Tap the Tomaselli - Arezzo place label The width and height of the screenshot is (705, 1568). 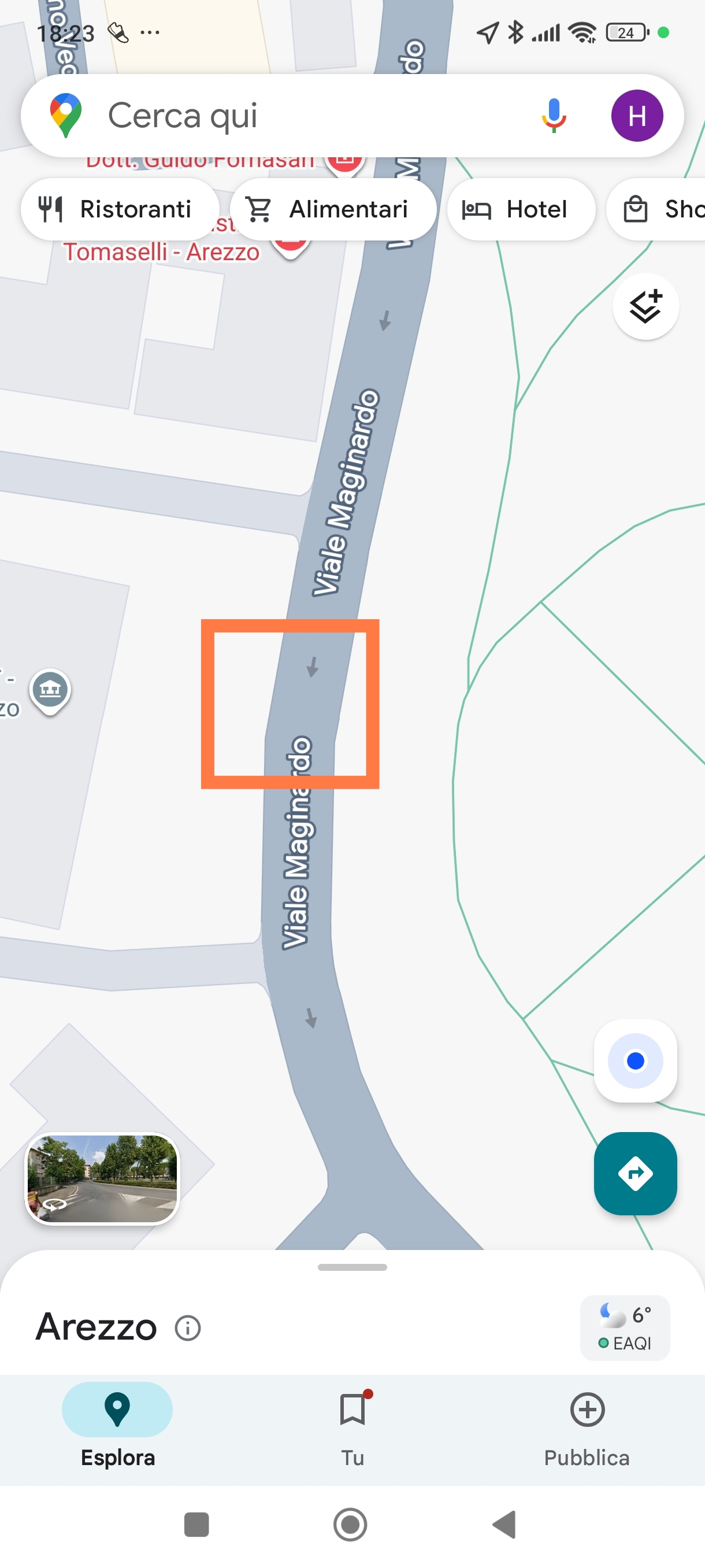click(x=162, y=252)
